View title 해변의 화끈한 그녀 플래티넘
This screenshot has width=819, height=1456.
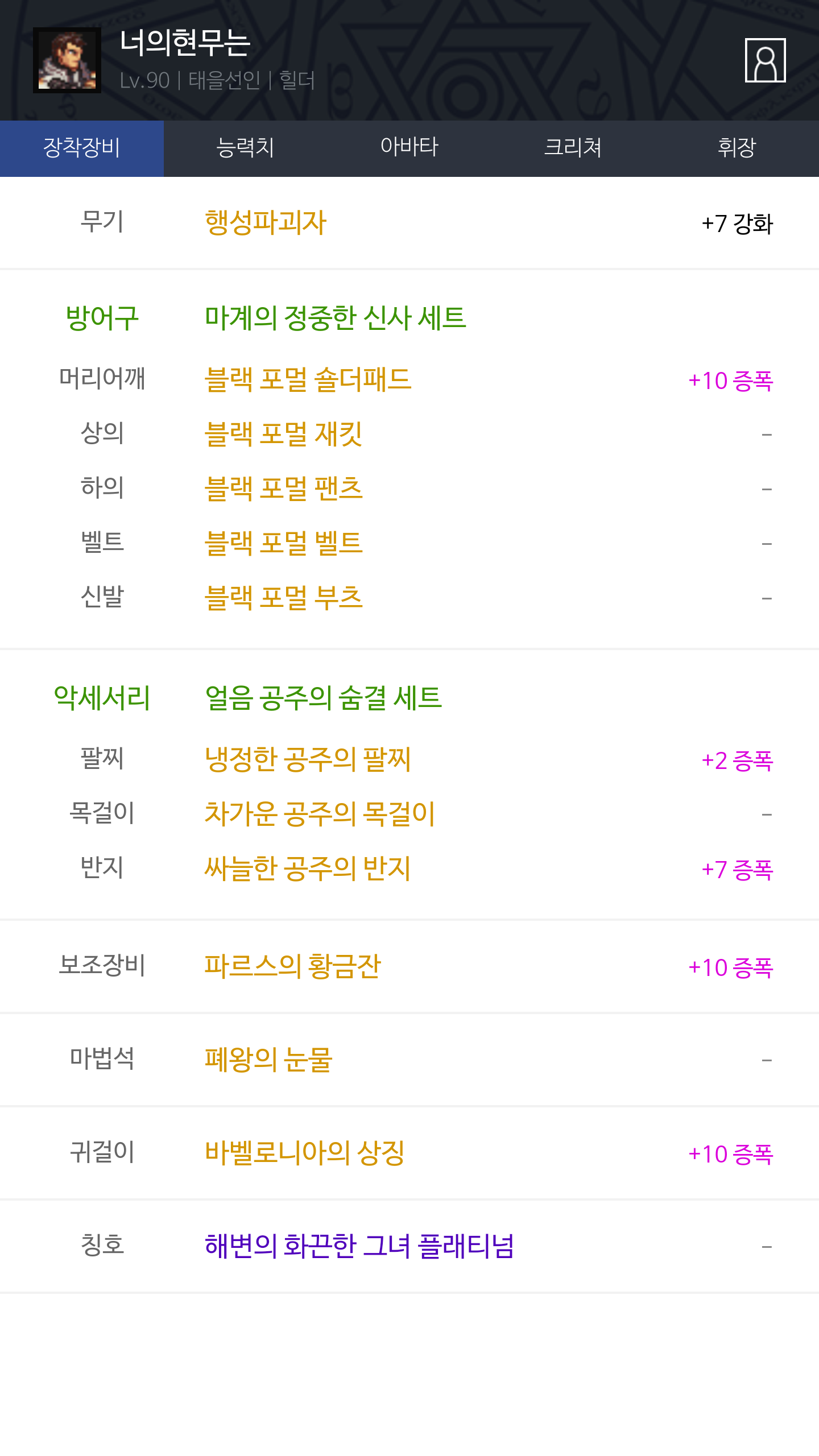tap(359, 1246)
